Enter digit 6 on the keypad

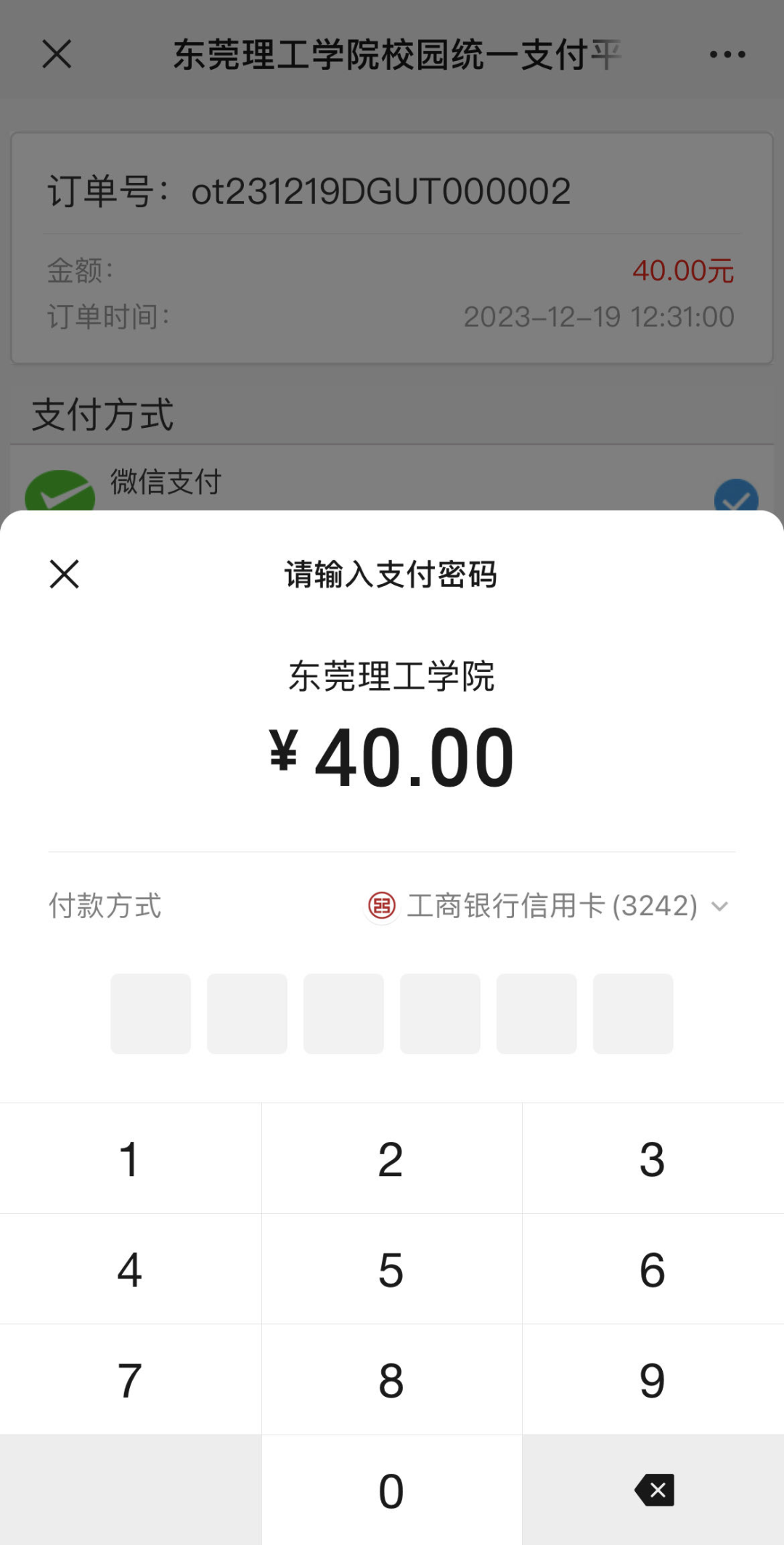(x=653, y=1269)
